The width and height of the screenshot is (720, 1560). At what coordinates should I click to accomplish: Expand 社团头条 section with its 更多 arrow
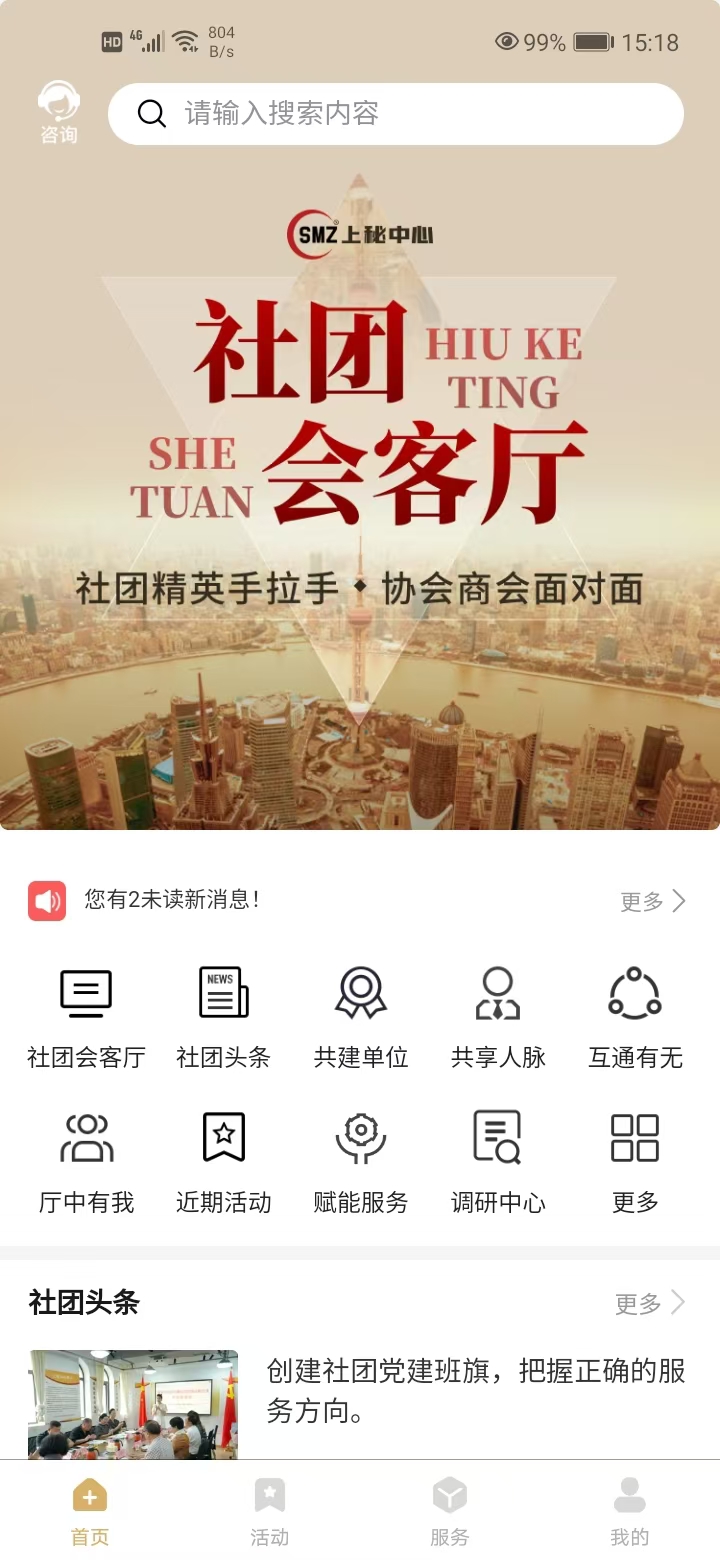pos(651,1303)
